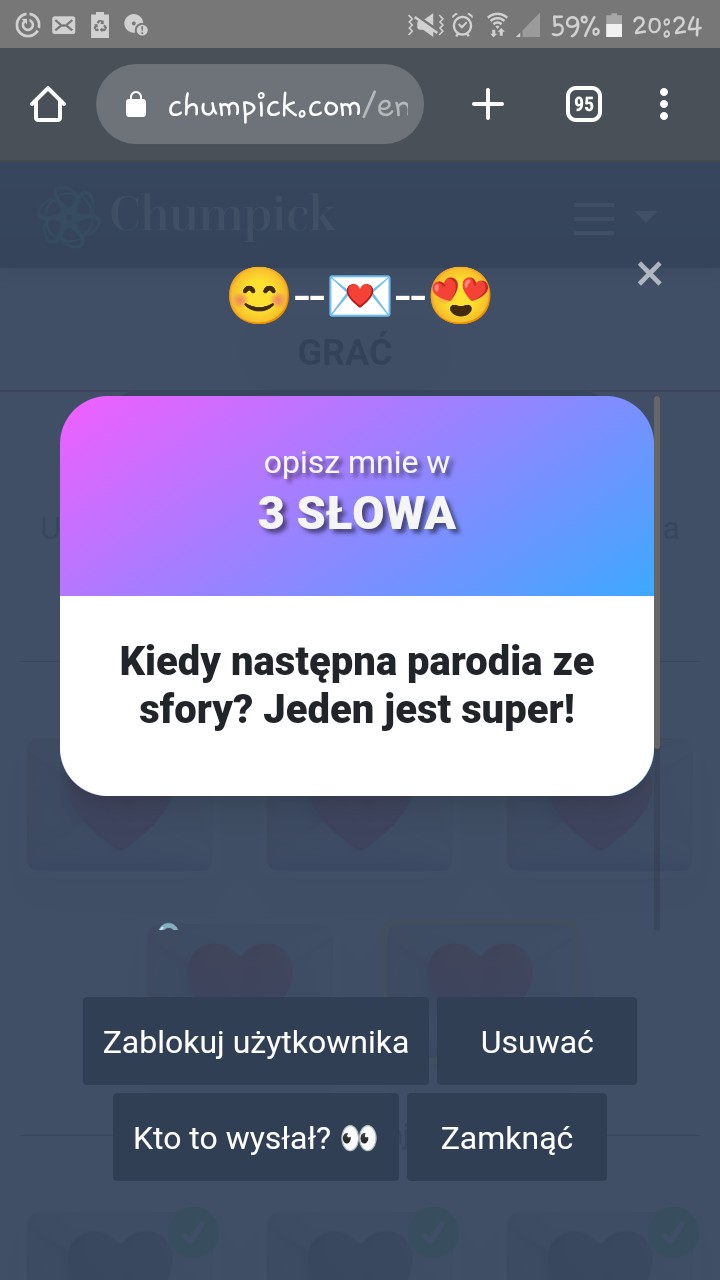Viewport: 720px width, 1280px height.
Task: Show the 95 open tabs
Action: point(584,104)
